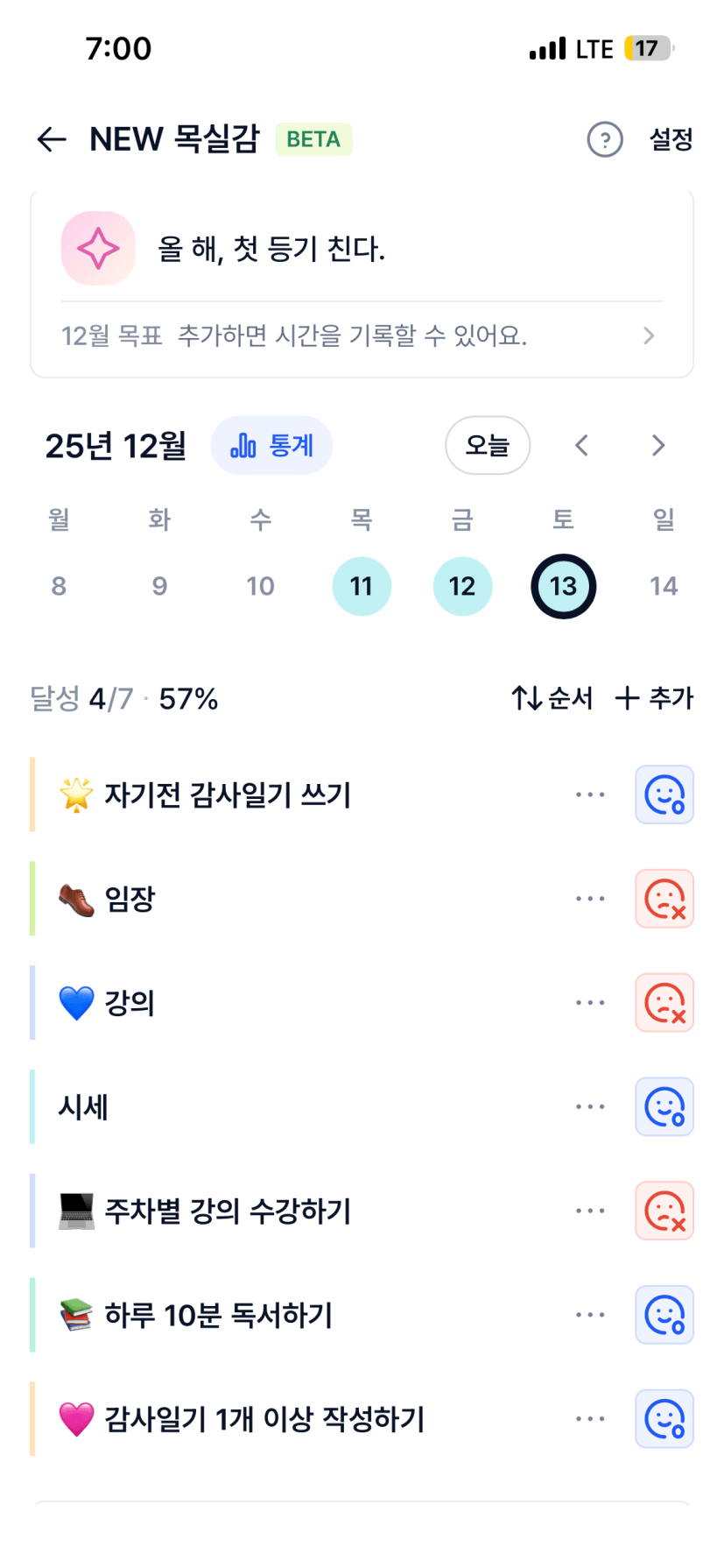
Task: Open the 12월 목표 추가 row
Action: (361, 336)
